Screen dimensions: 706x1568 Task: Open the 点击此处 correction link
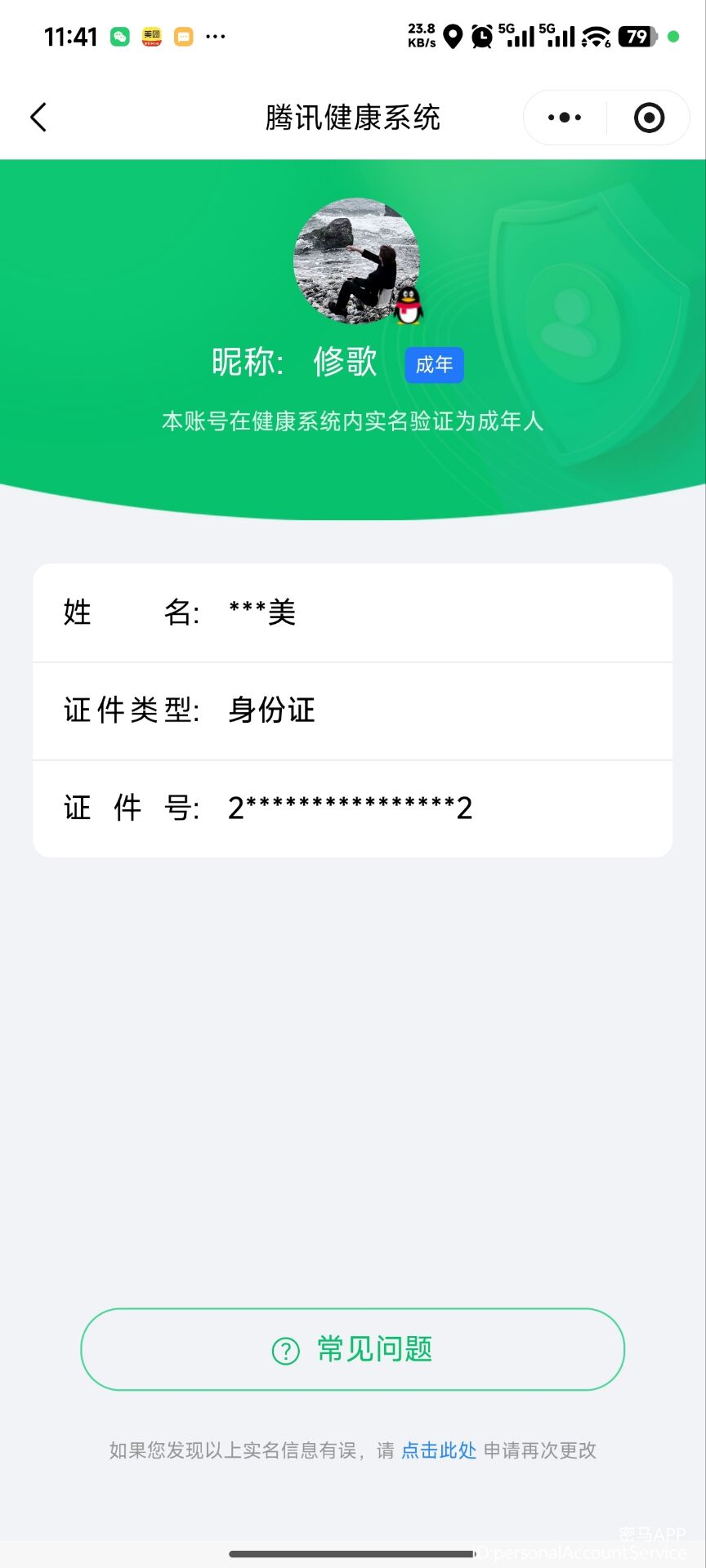pos(438,1450)
